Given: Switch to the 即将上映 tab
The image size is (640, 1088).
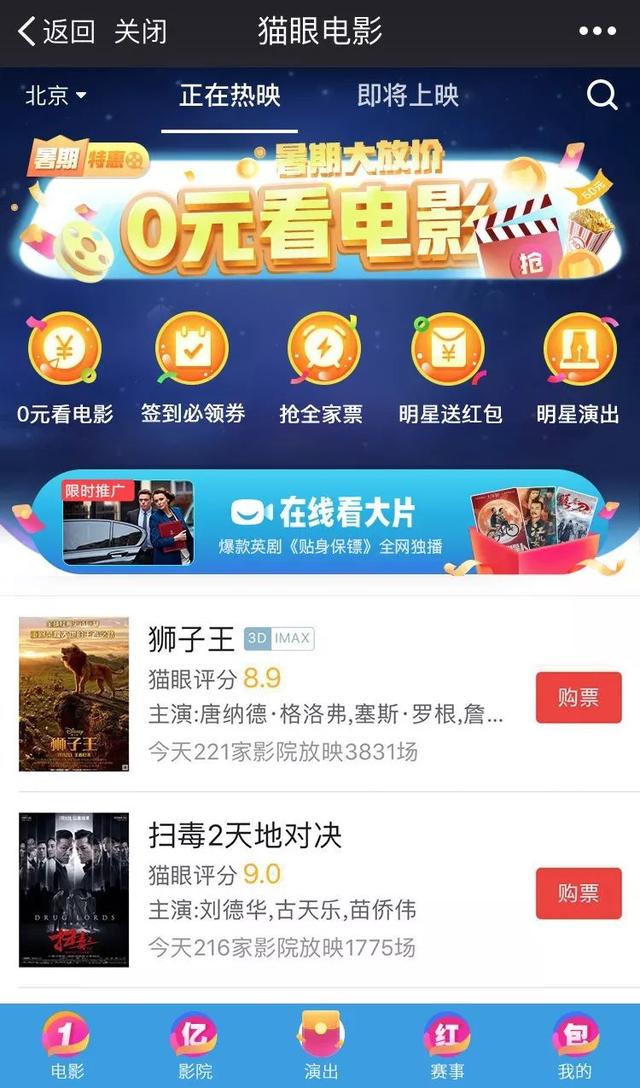Looking at the screenshot, I should [407, 96].
